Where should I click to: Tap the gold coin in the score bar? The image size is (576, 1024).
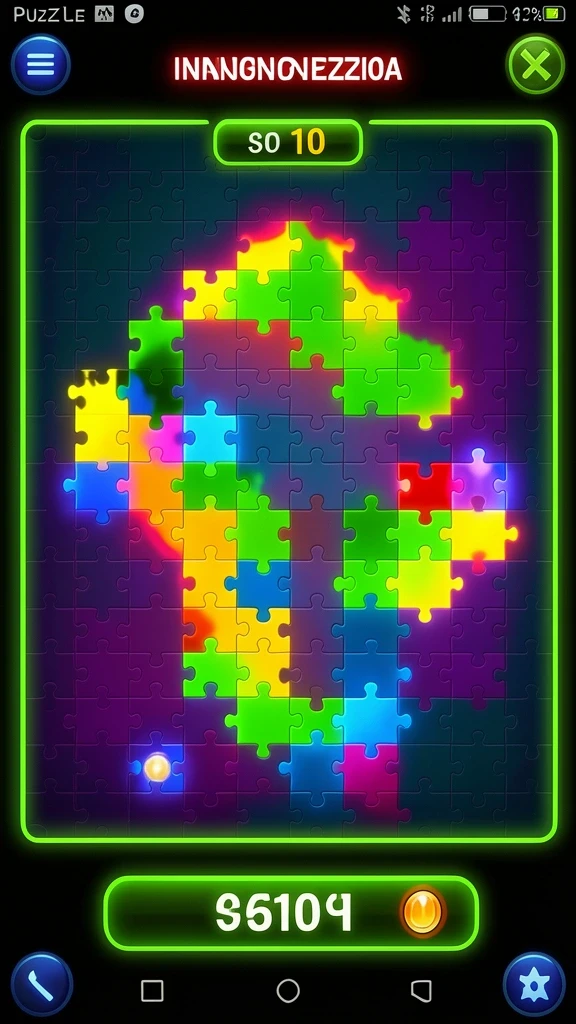[423, 912]
